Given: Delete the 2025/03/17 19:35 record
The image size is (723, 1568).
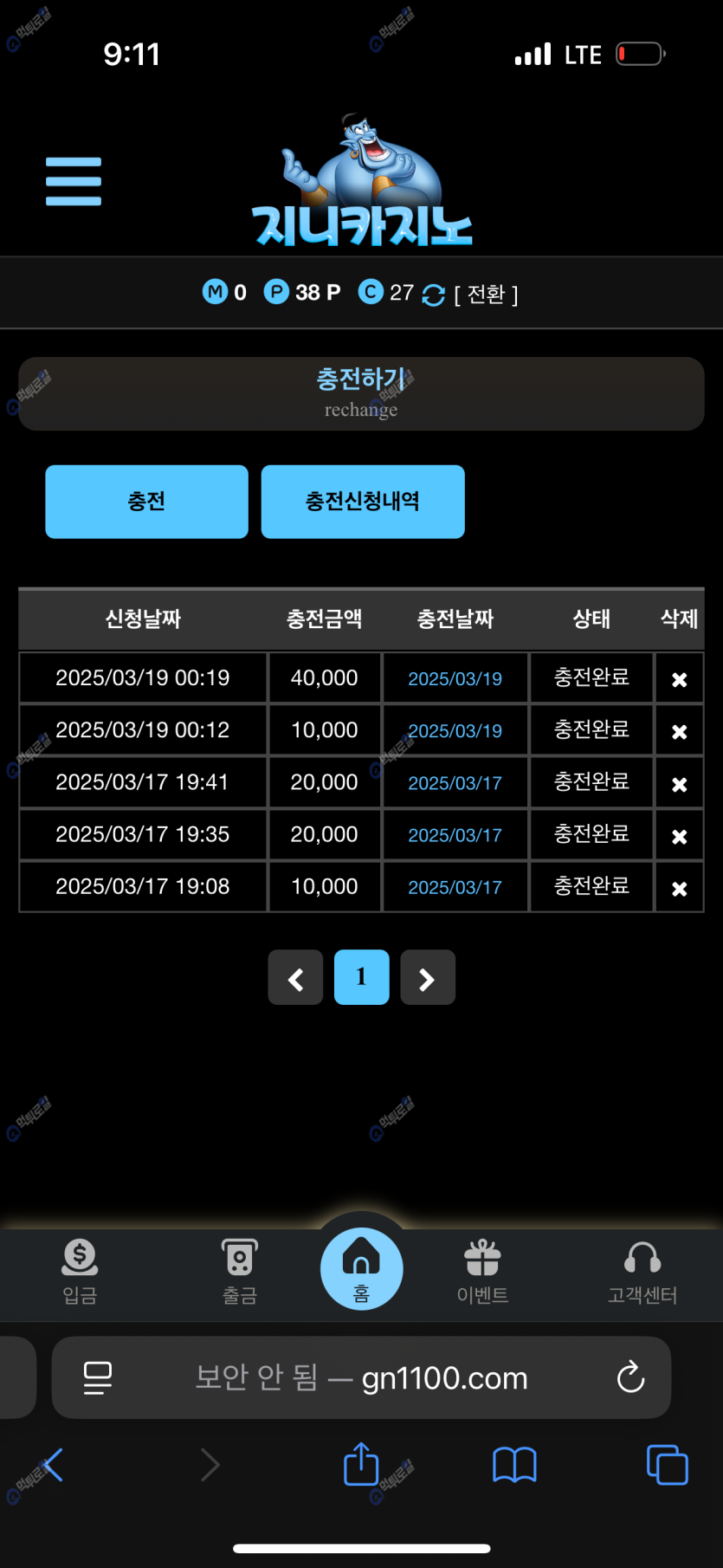Looking at the screenshot, I should click(679, 836).
